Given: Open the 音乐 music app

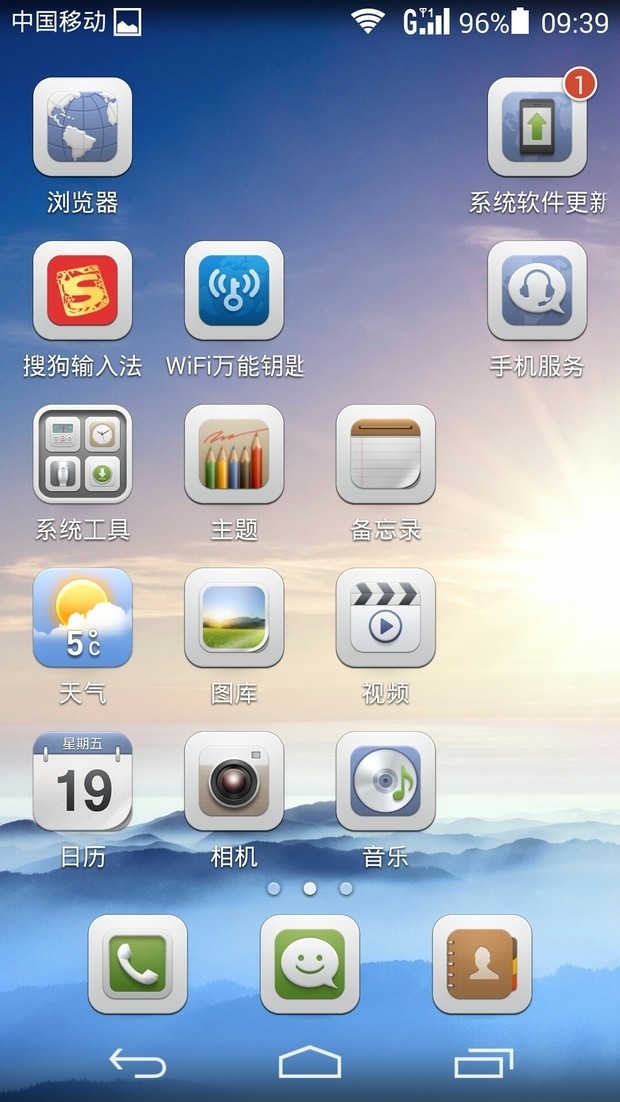Looking at the screenshot, I should tap(385, 781).
